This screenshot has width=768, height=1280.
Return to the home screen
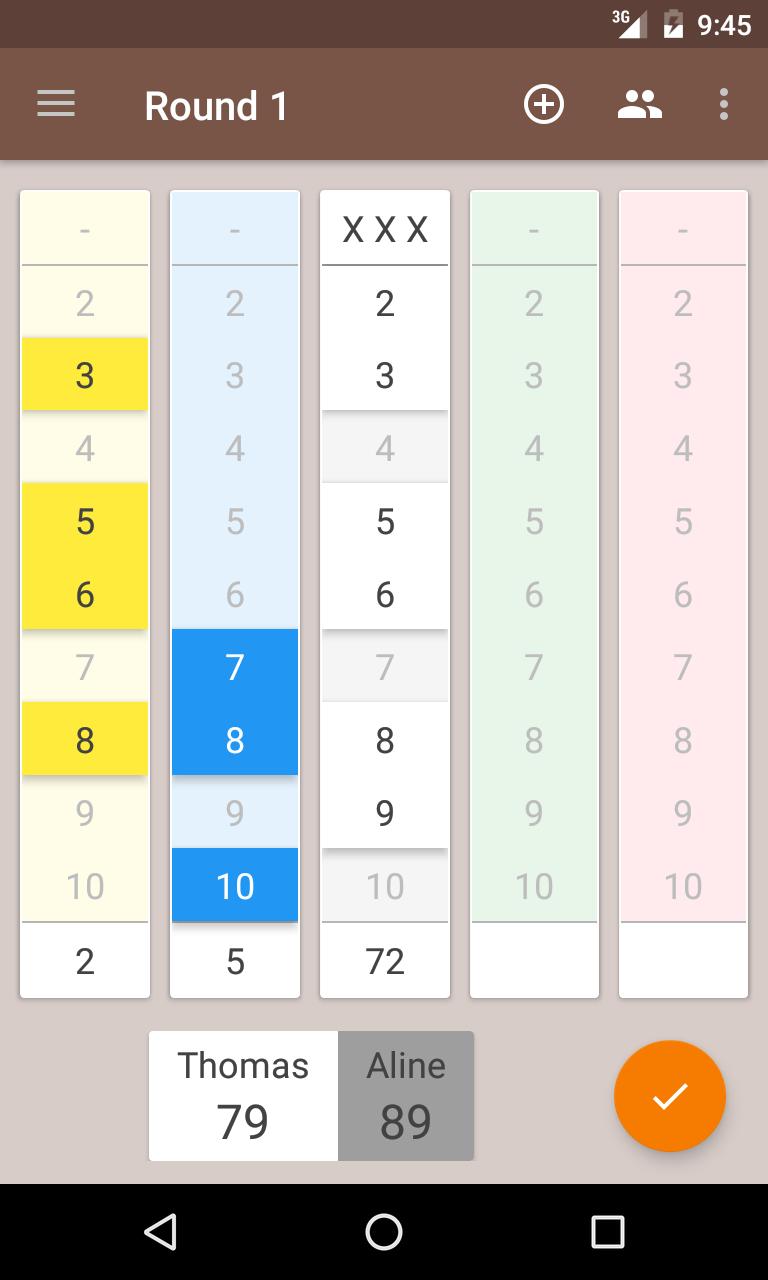click(384, 1232)
